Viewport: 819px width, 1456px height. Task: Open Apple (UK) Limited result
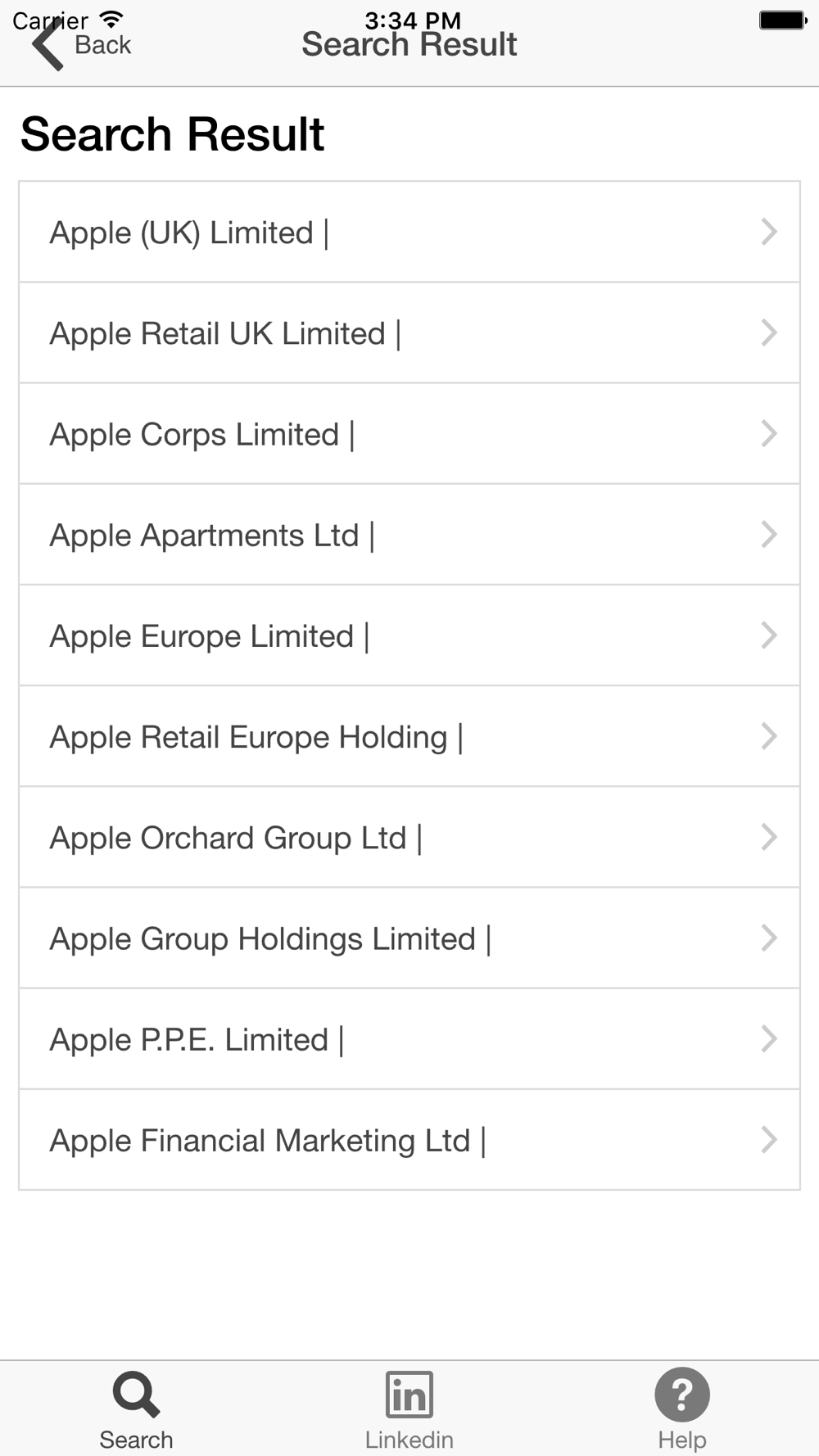(x=409, y=232)
